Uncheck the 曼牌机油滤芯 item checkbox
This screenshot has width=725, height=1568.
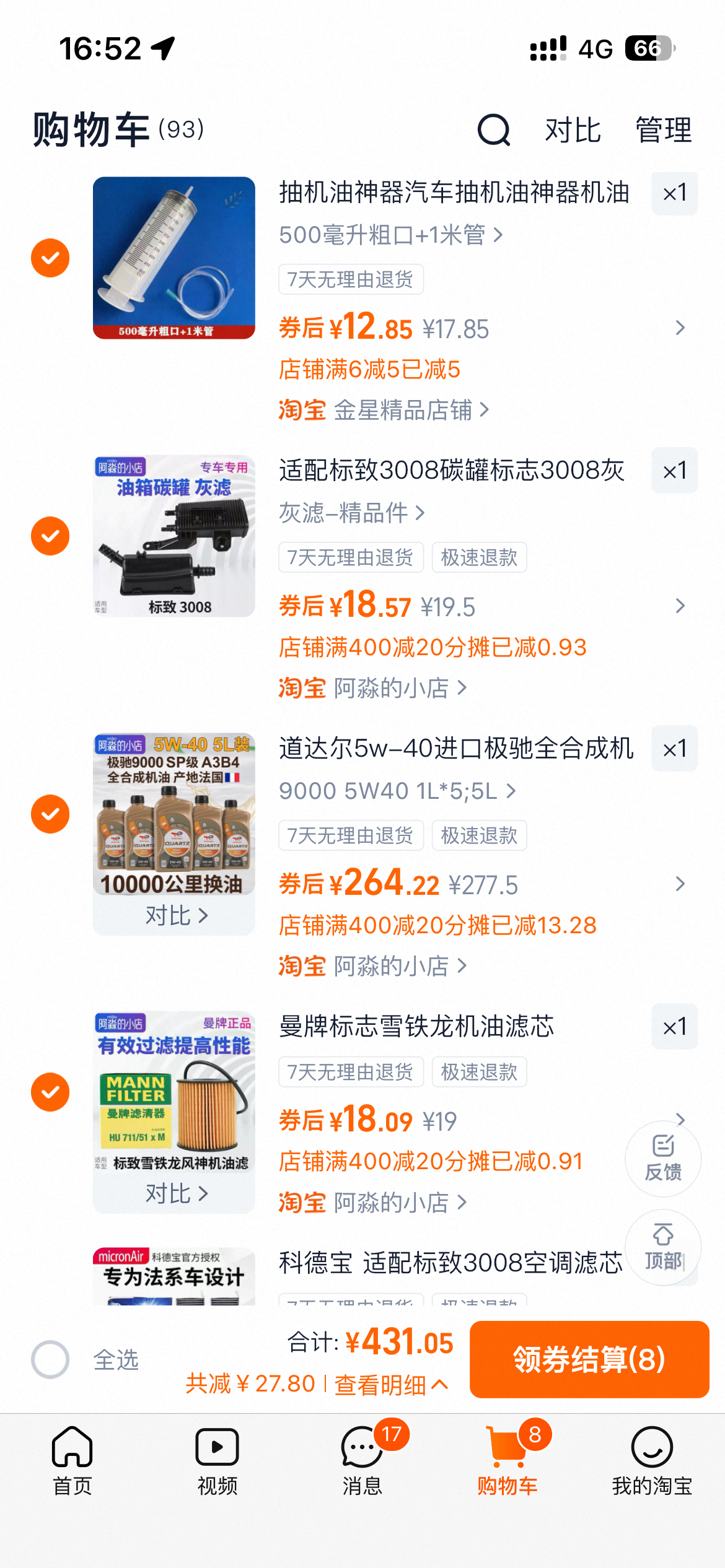pyautogui.click(x=50, y=1092)
